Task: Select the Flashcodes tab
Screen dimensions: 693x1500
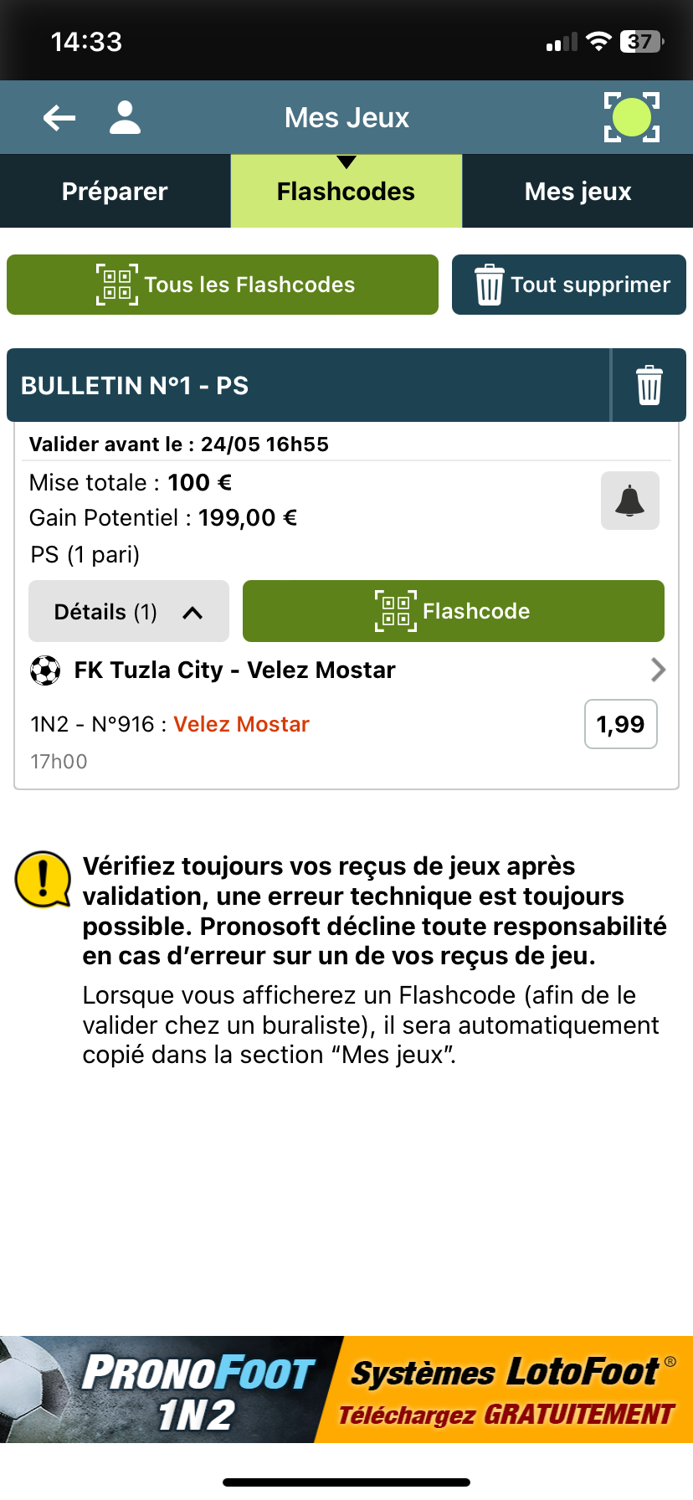Action: click(x=346, y=191)
